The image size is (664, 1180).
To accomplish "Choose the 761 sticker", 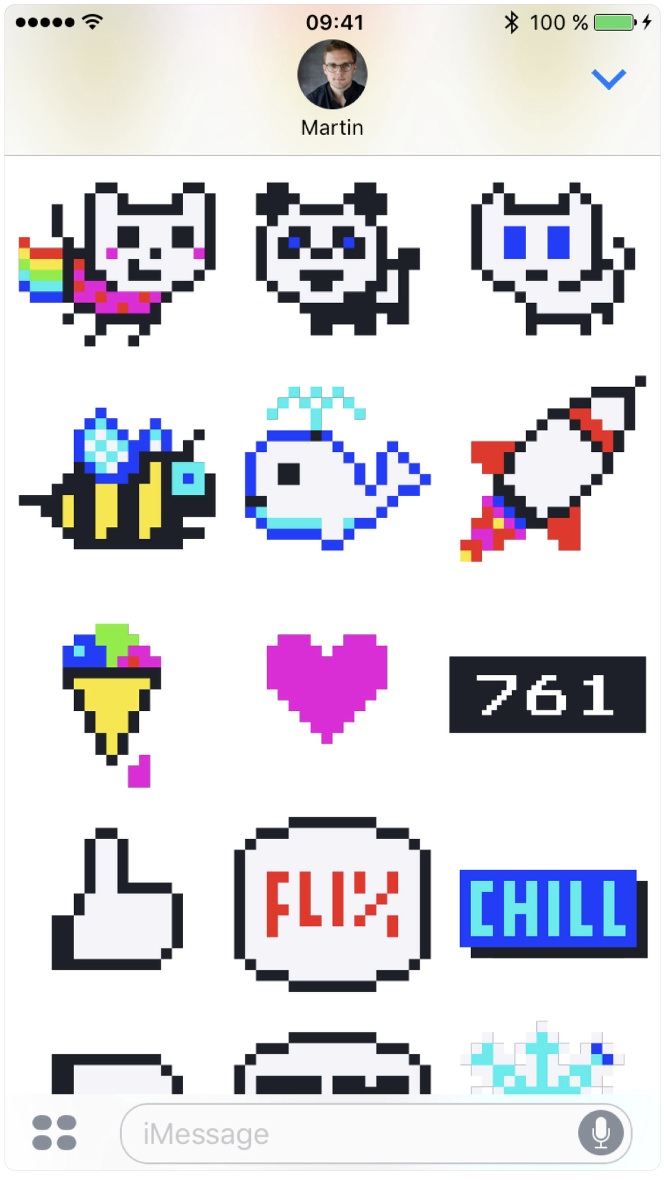I will [x=547, y=694].
